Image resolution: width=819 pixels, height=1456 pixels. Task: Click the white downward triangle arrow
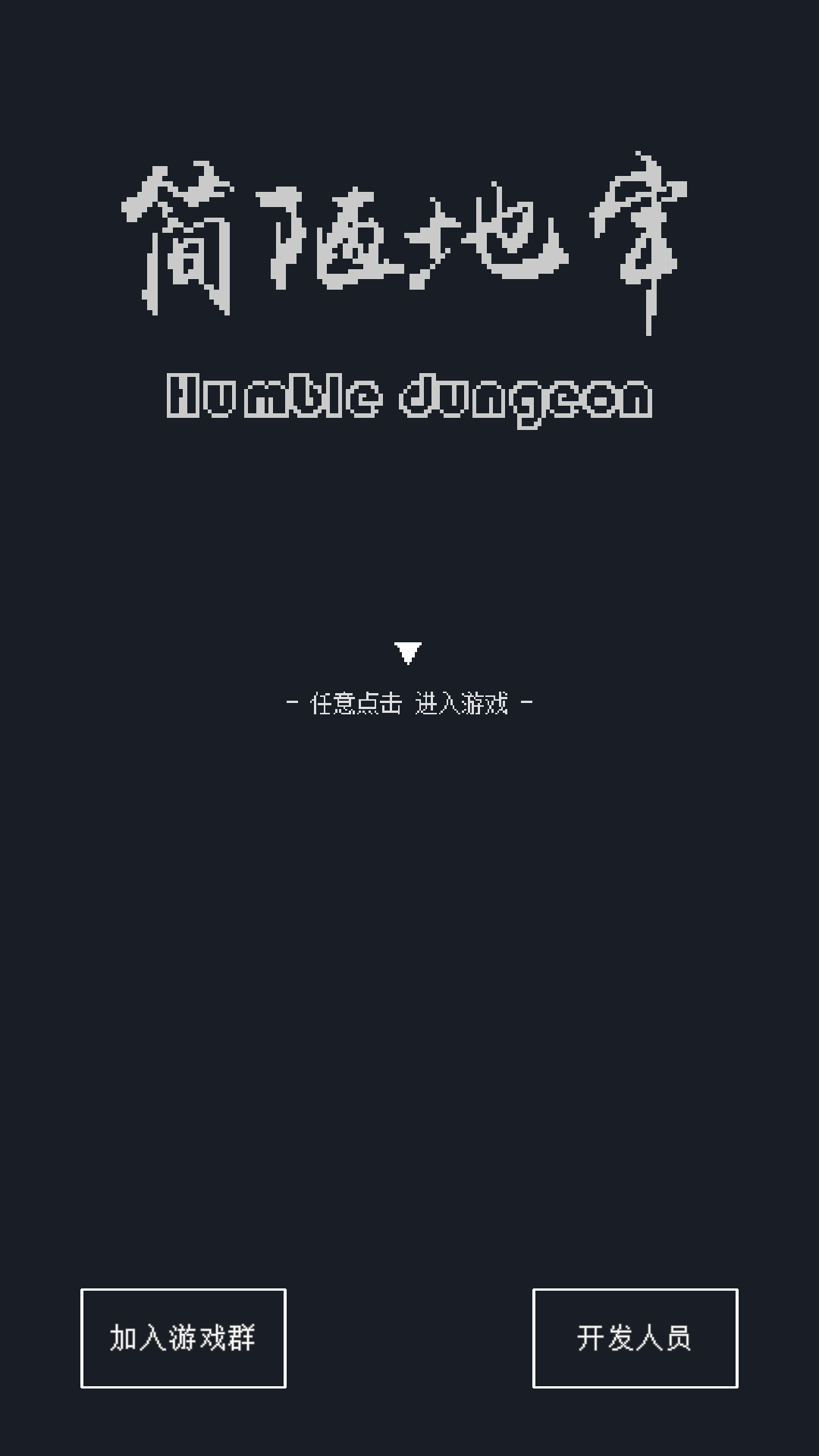(x=409, y=651)
